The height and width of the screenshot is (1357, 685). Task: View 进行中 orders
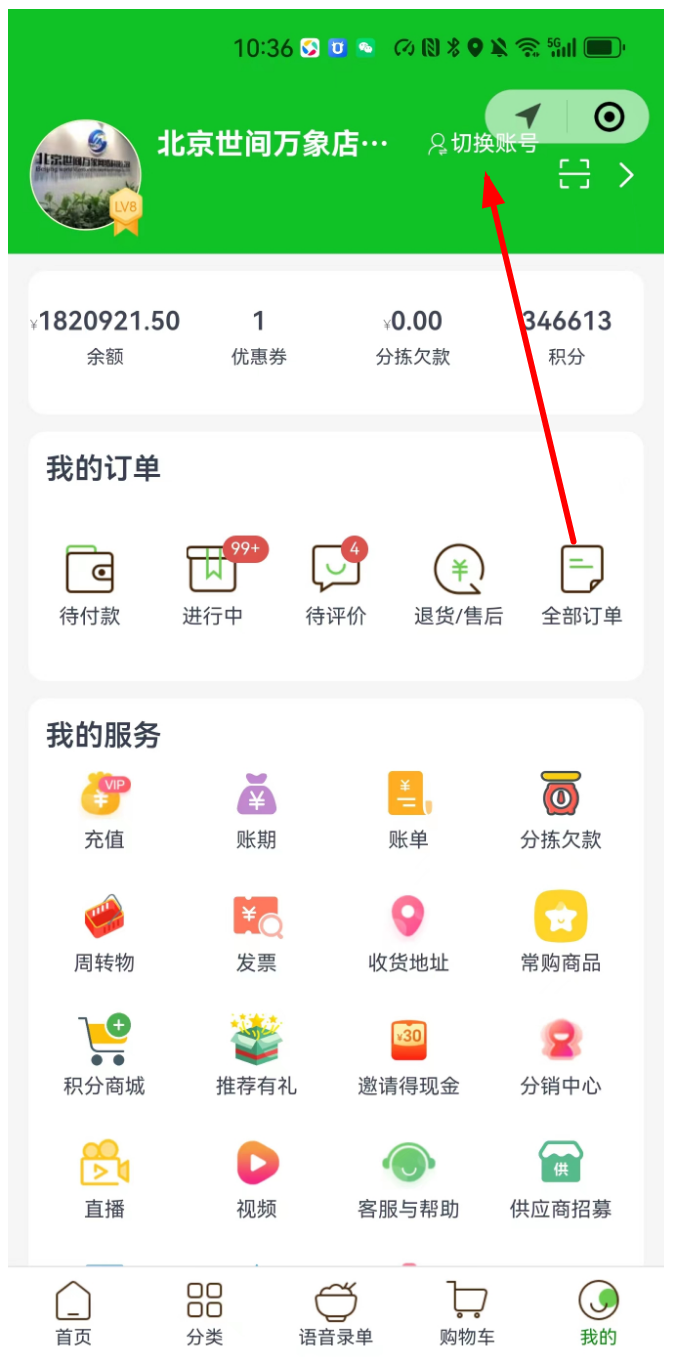point(212,584)
